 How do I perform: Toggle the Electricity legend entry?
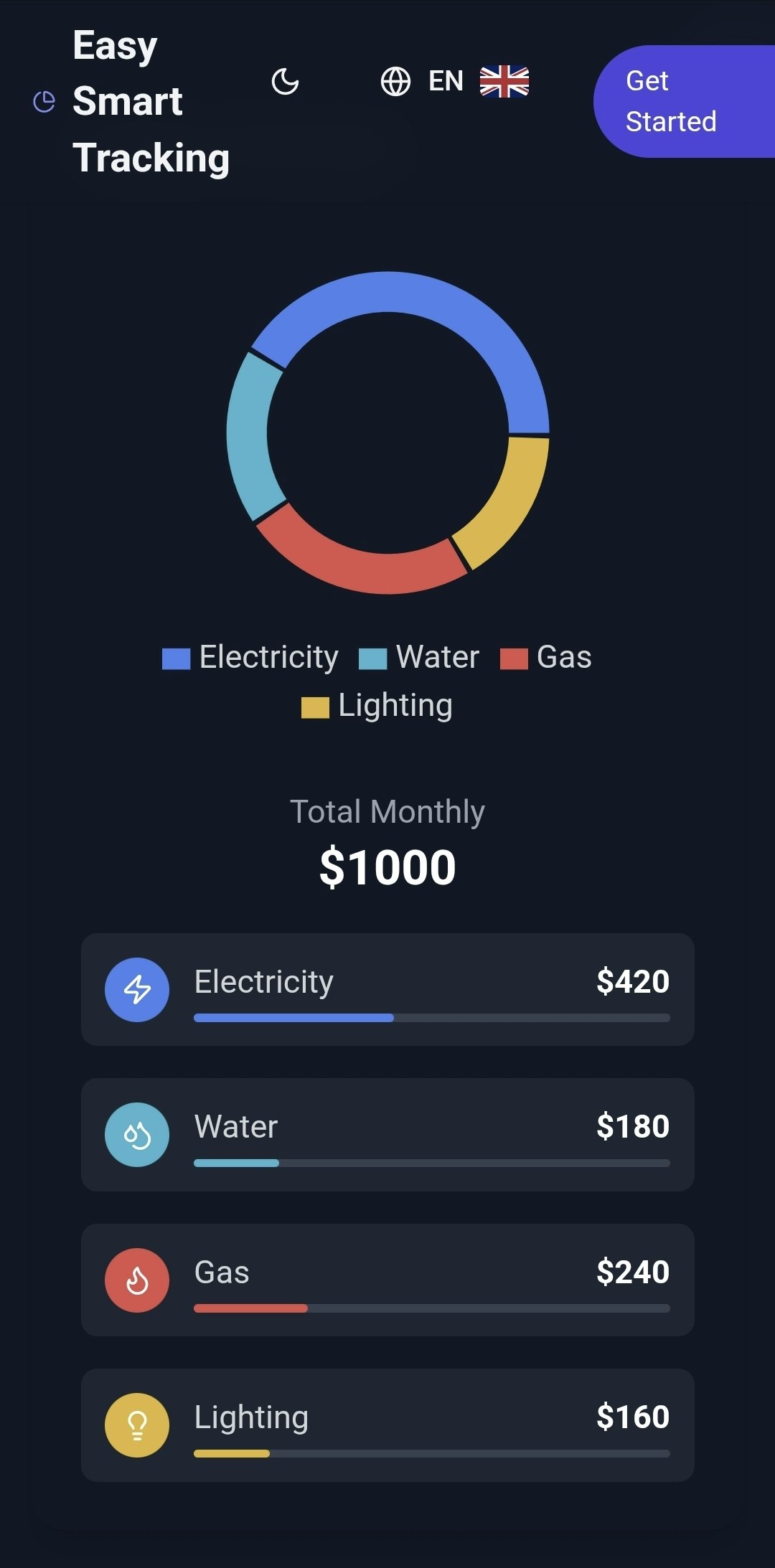pyautogui.click(x=268, y=656)
